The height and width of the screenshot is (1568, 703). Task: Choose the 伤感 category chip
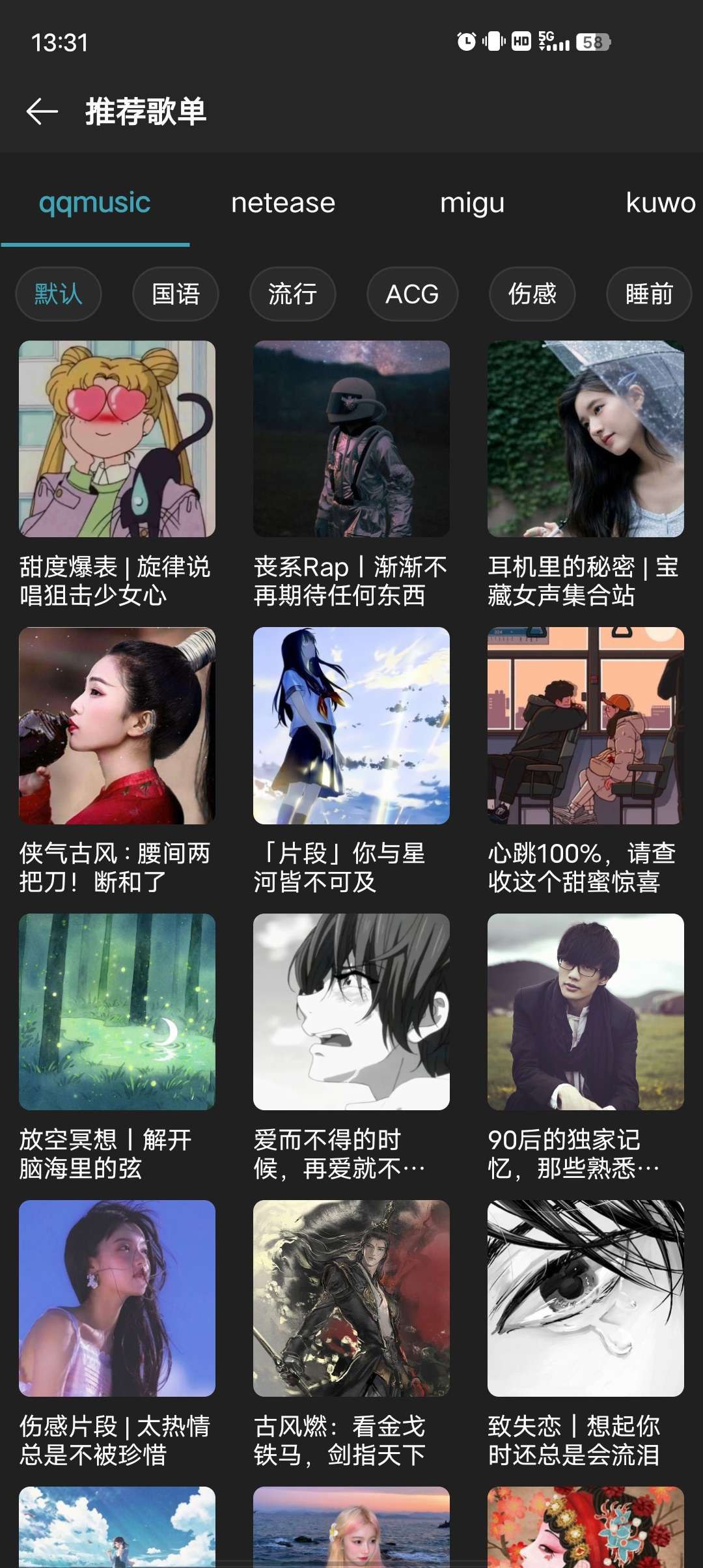(532, 294)
